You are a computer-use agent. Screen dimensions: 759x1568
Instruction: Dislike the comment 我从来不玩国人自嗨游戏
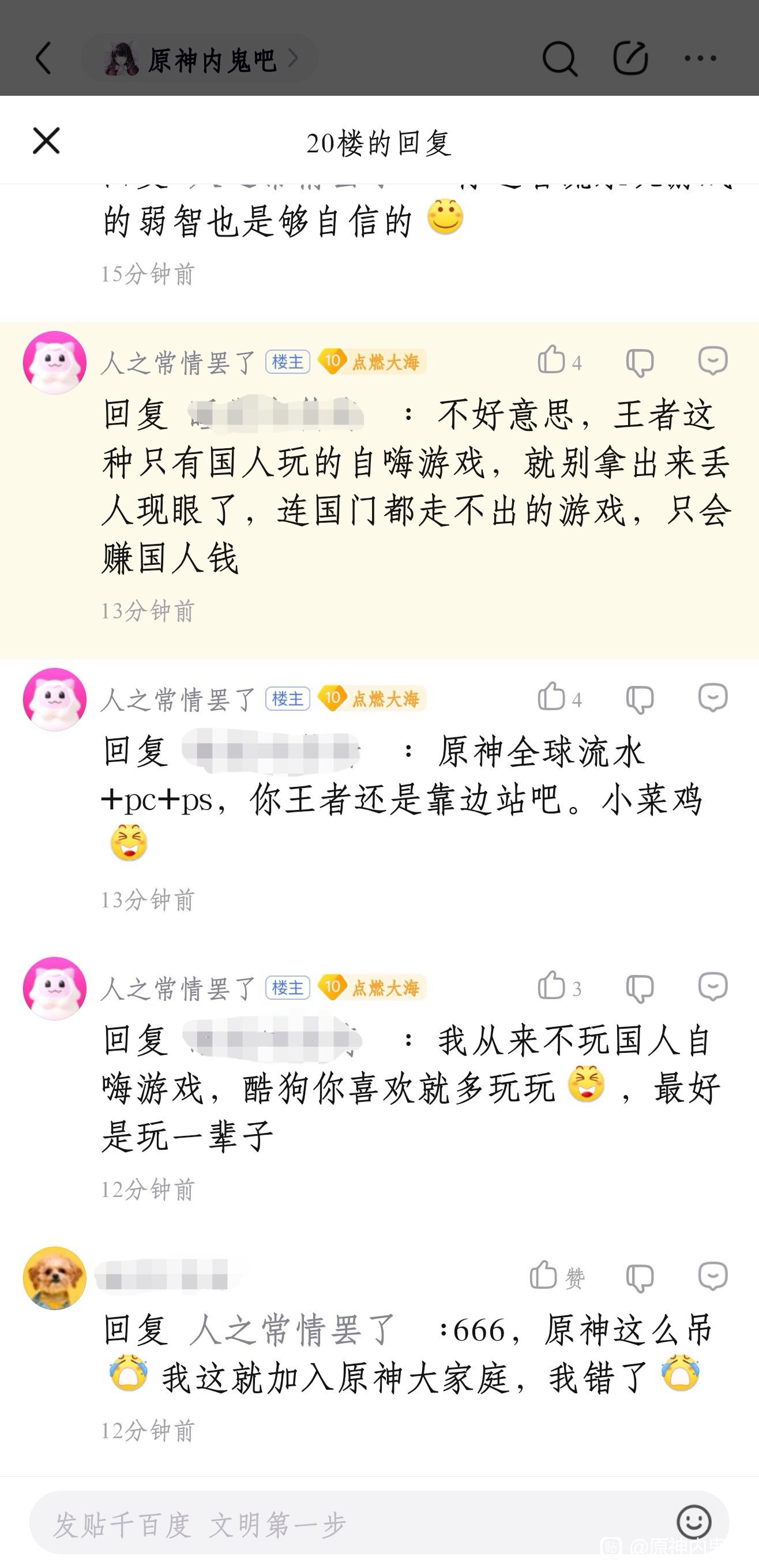point(640,988)
